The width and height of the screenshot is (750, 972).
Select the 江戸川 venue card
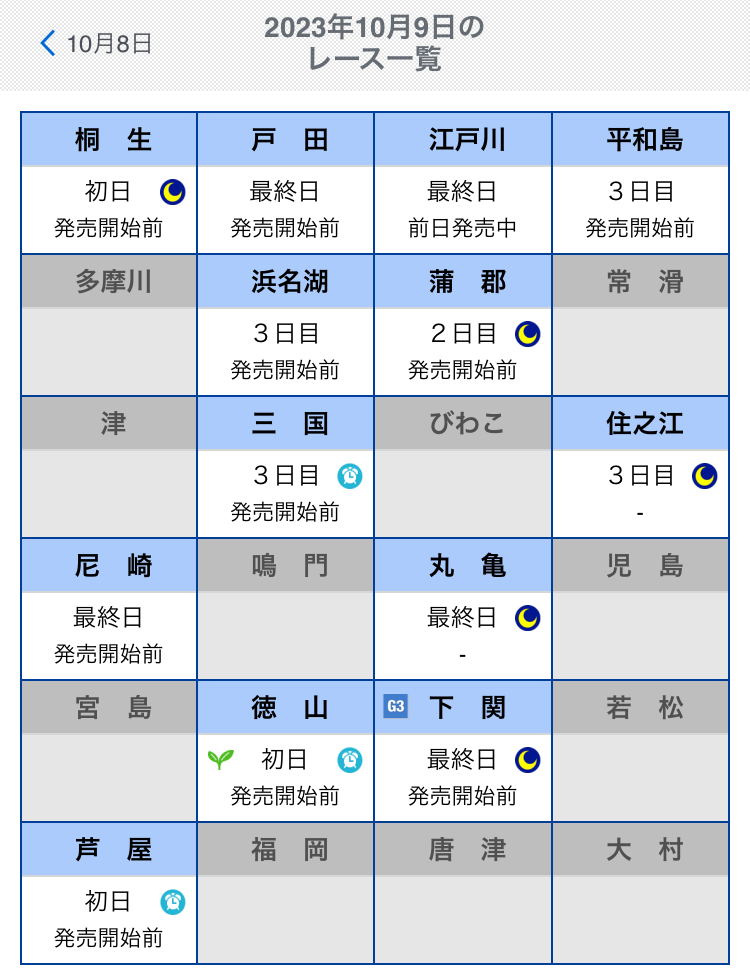tap(463, 183)
